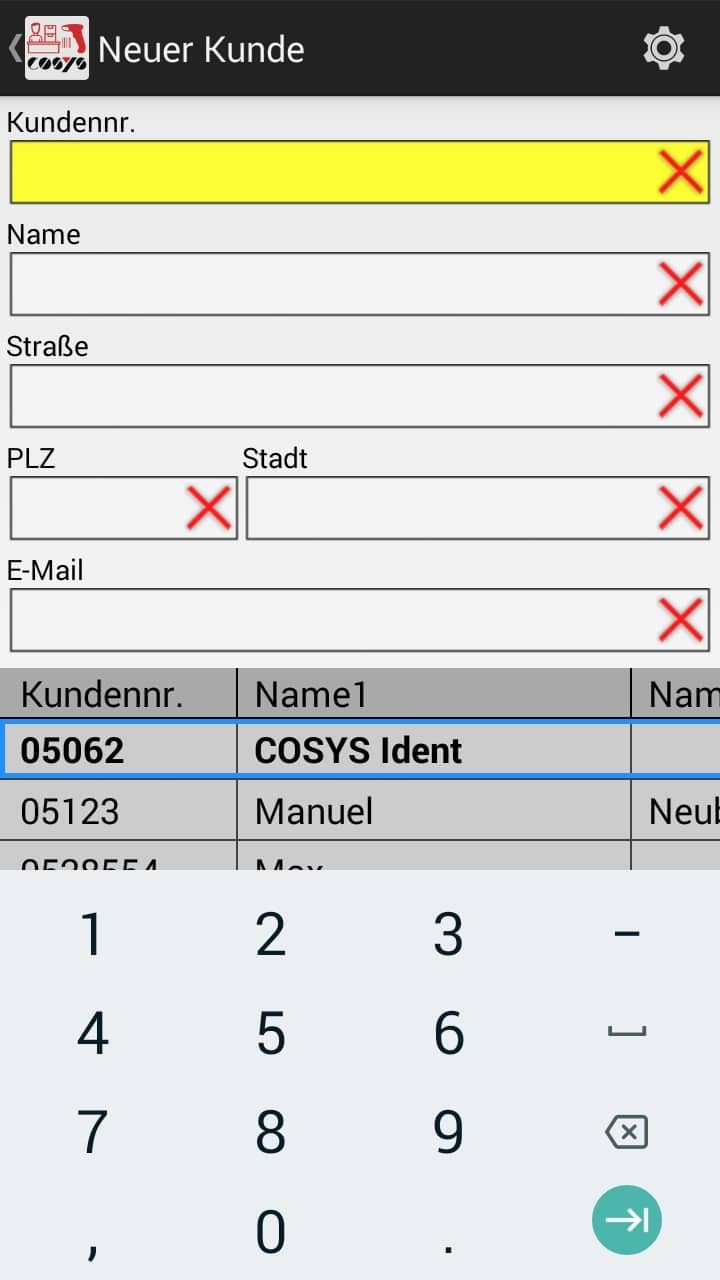Open the settings gear icon

click(x=663, y=48)
